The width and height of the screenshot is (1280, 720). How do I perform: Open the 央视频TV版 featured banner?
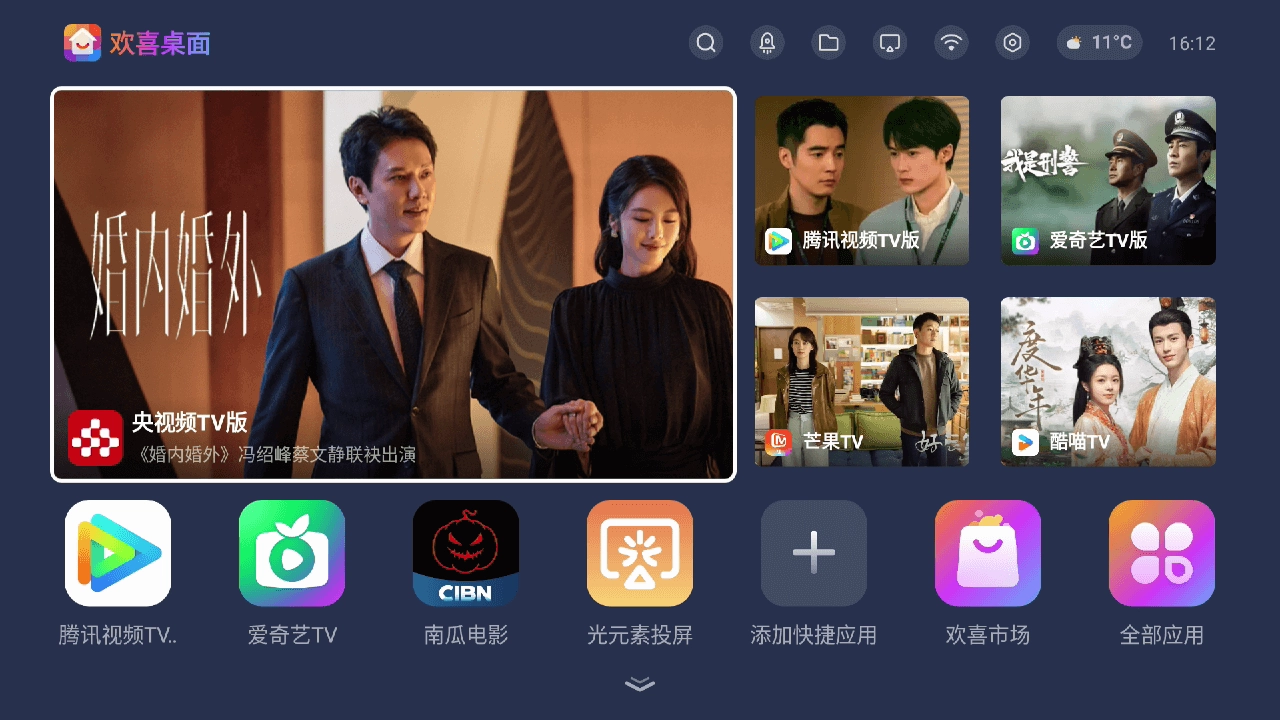(x=393, y=284)
